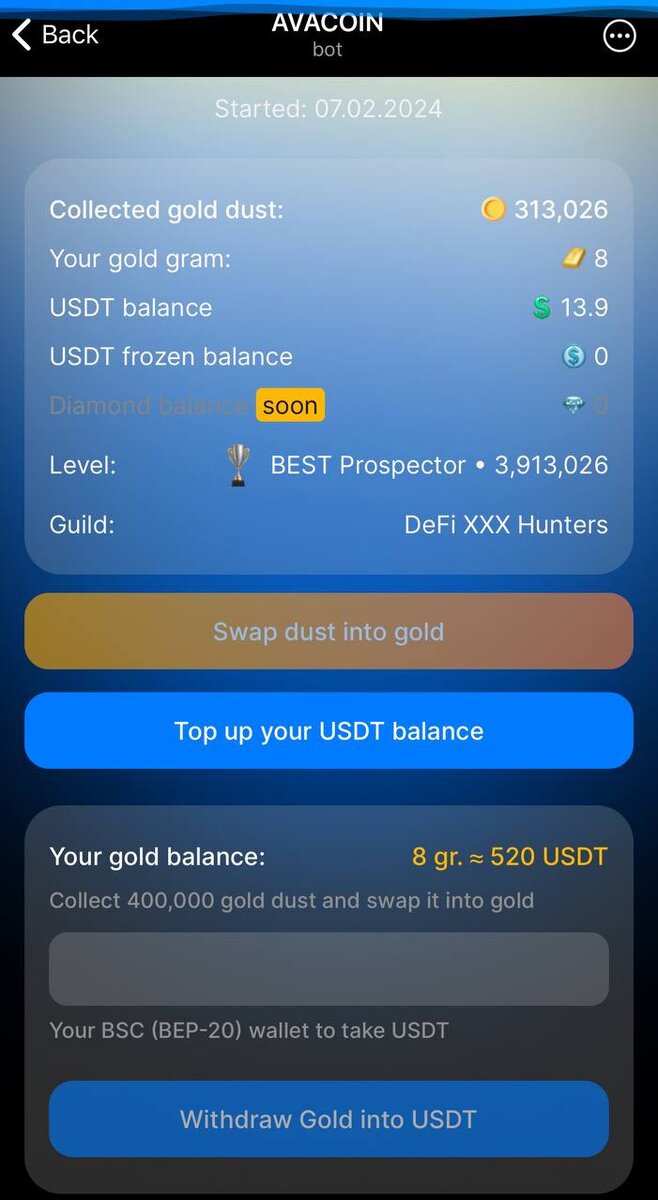658x1200 pixels.
Task: Go back from the AVACOIN bot
Action: pos(55,35)
